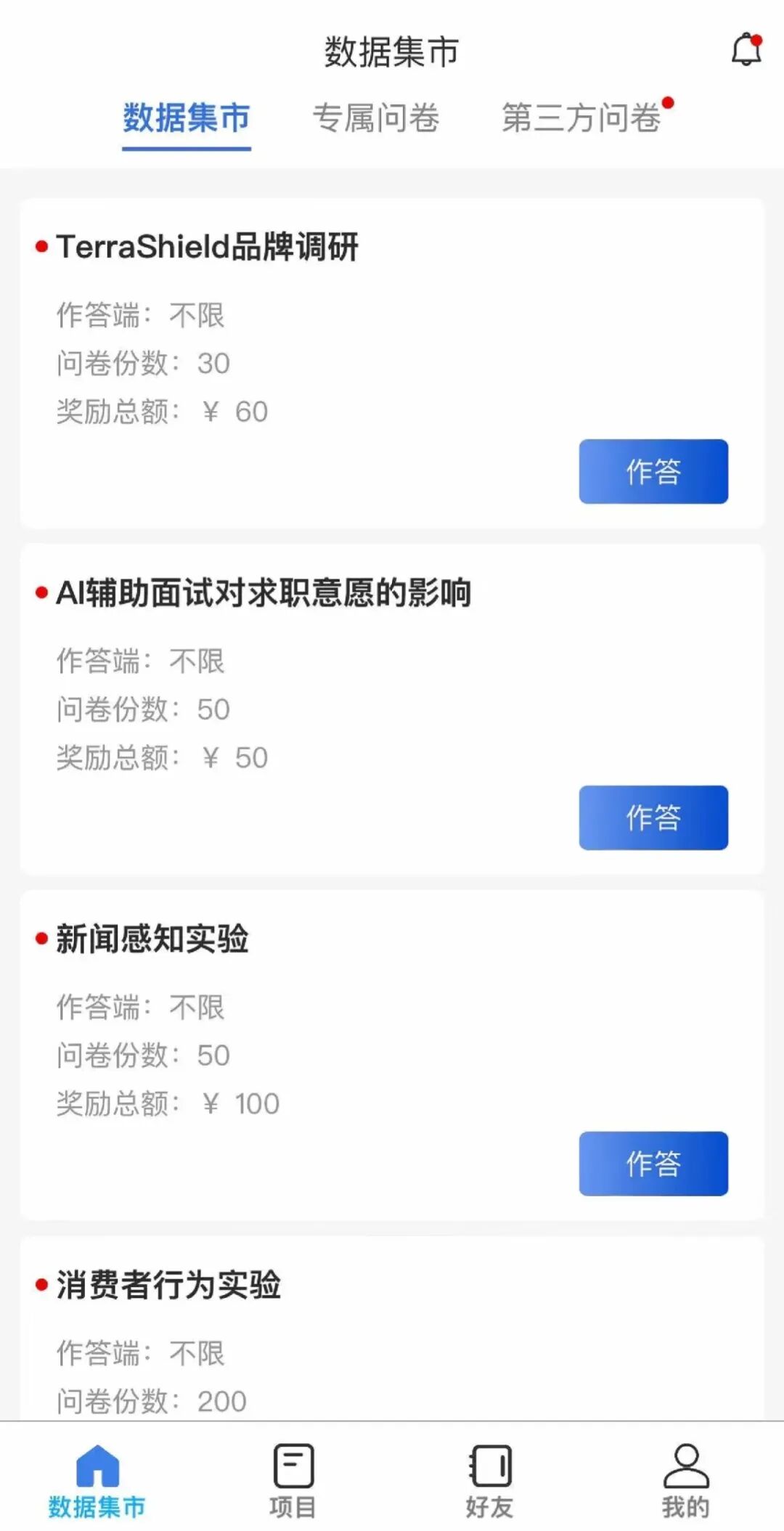Image resolution: width=784 pixels, height=1531 pixels.
Task: Switch to the 我的 bottom tab
Action: (685, 1481)
